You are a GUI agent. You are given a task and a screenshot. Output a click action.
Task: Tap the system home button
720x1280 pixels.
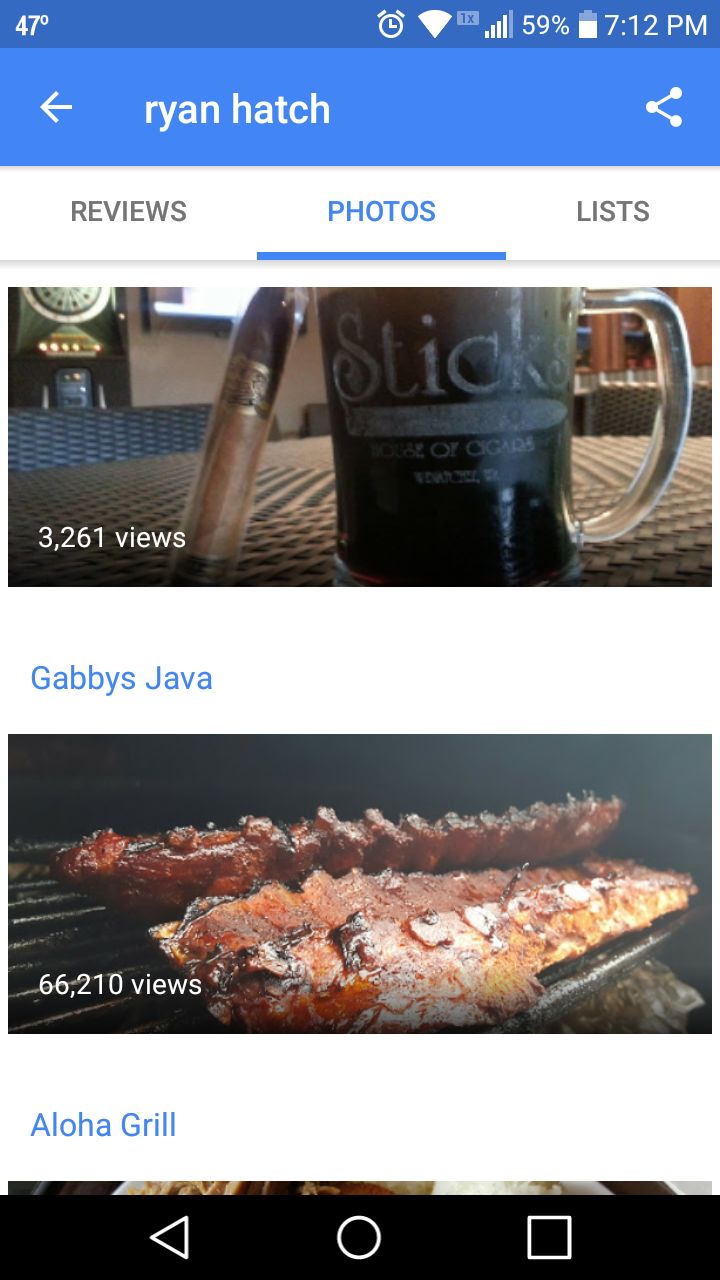pyautogui.click(x=359, y=1237)
